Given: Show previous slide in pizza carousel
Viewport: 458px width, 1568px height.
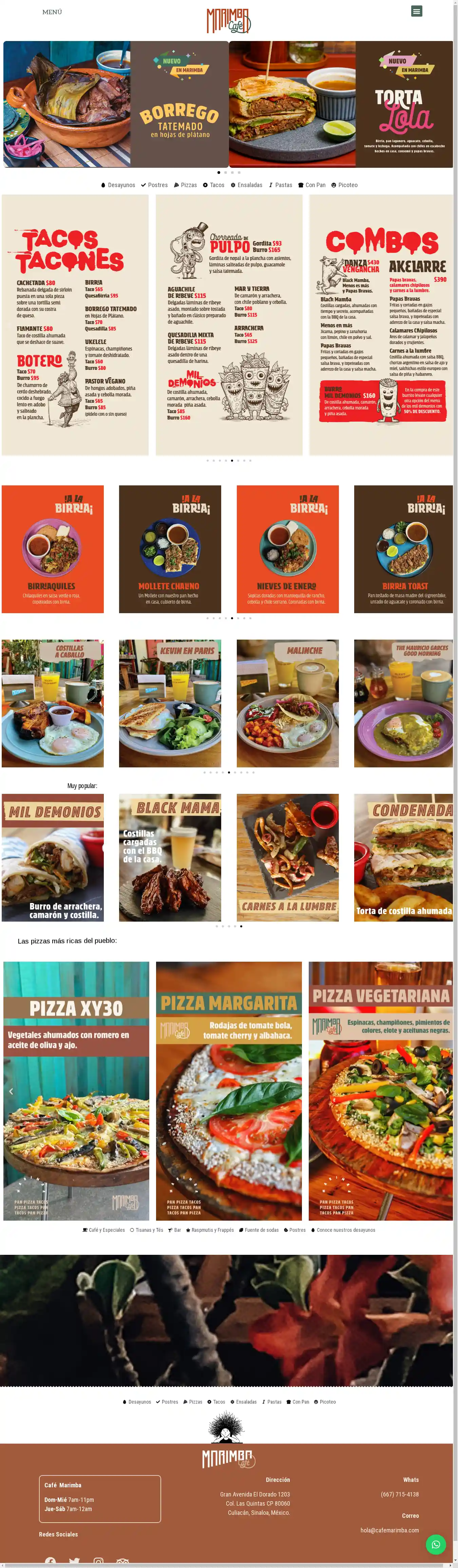Looking at the screenshot, I should tap(11, 1091).
